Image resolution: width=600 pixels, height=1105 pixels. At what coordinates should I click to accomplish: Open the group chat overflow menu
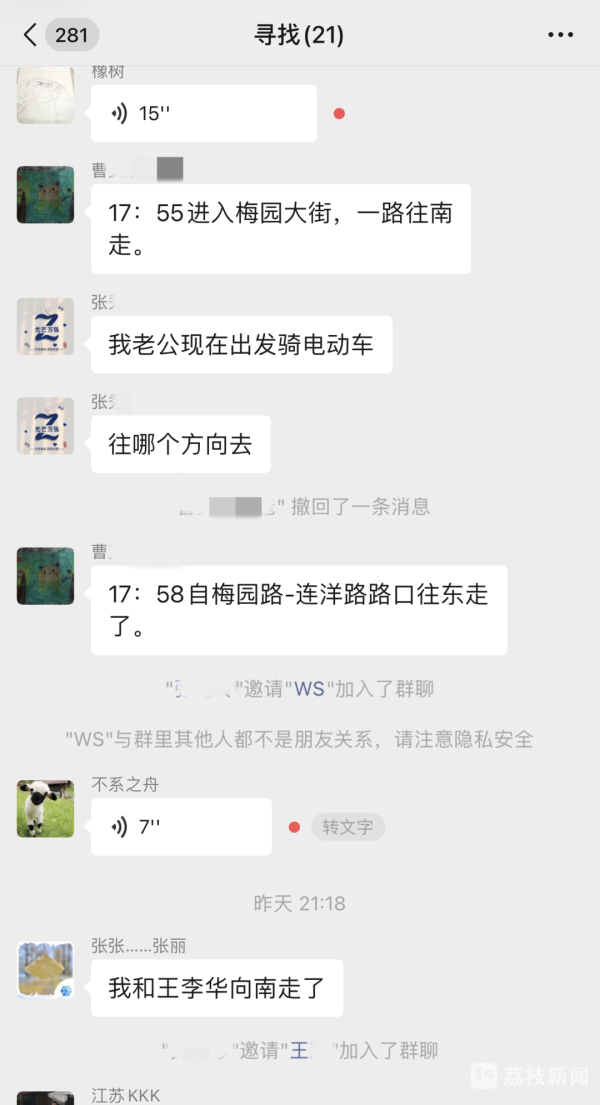coord(560,36)
